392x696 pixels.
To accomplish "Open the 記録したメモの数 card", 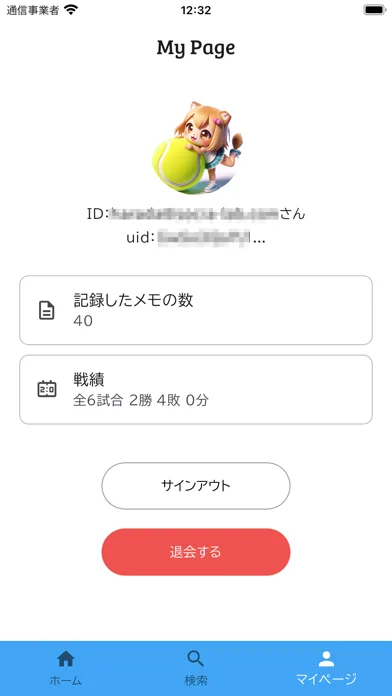I will tap(196, 310).
